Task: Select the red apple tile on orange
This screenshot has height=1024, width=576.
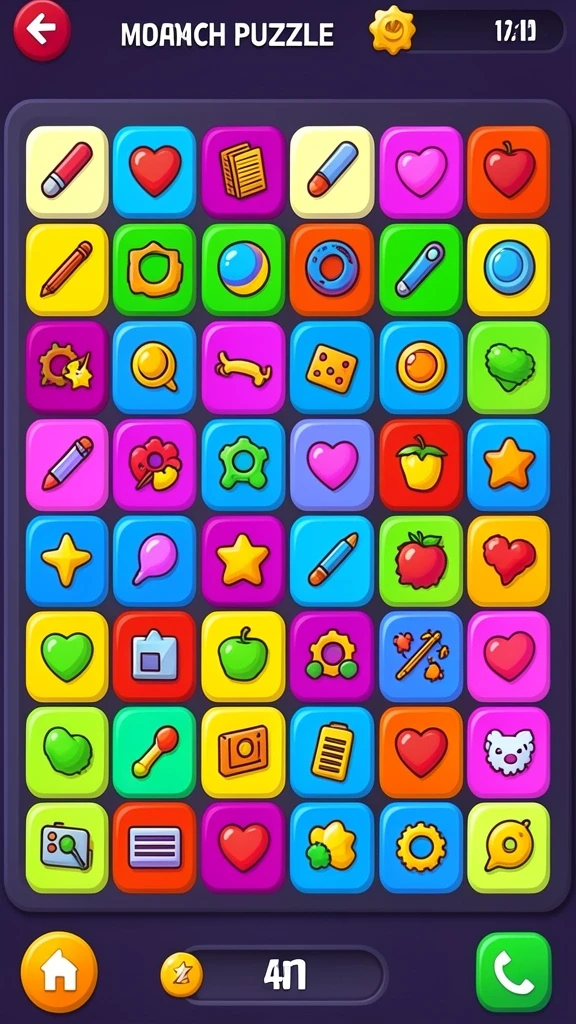Action: tap(509, 172)
